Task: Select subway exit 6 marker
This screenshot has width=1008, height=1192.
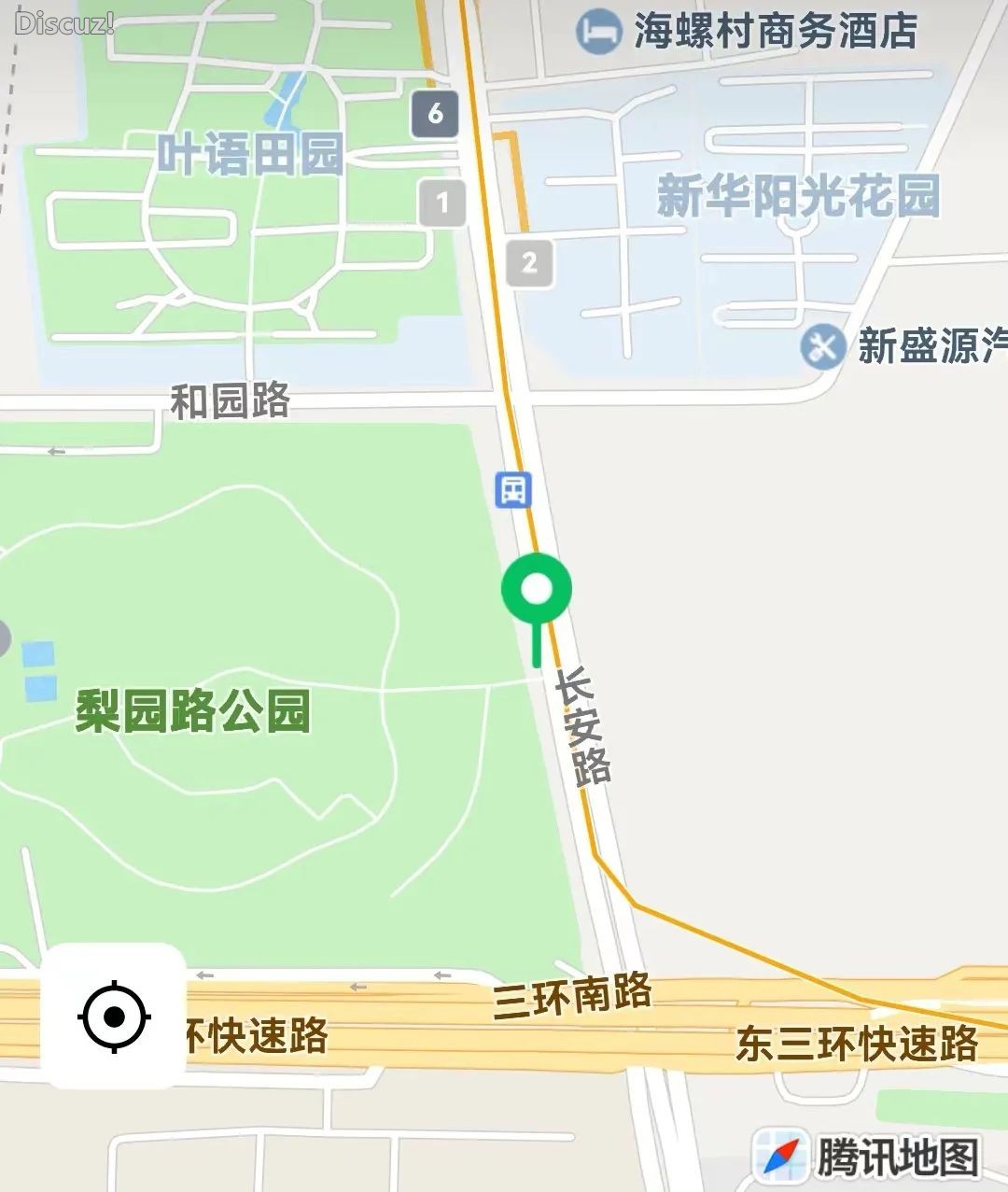Action: (x=435, y=114)
